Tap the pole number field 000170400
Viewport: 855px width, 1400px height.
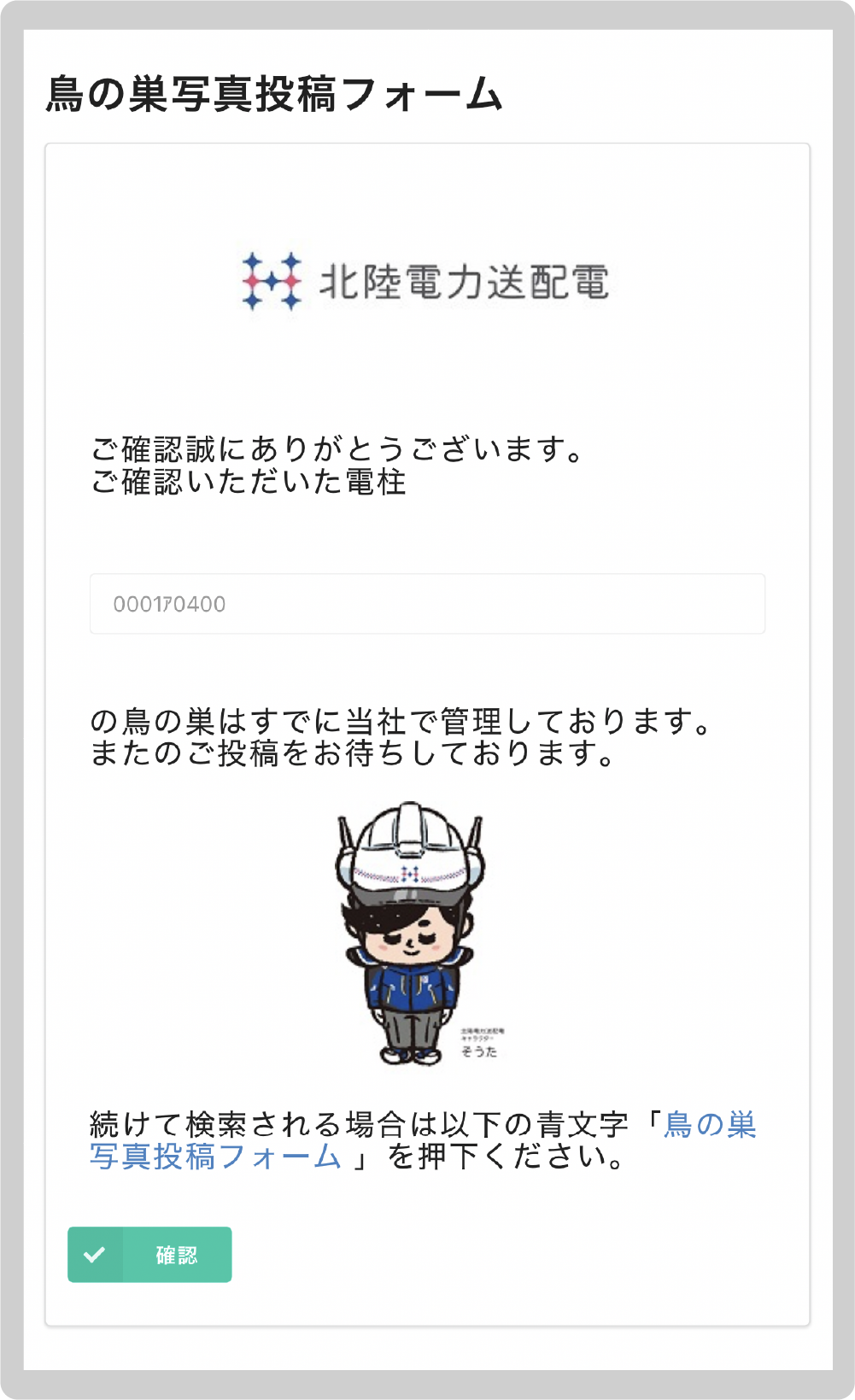pos(427,604)
